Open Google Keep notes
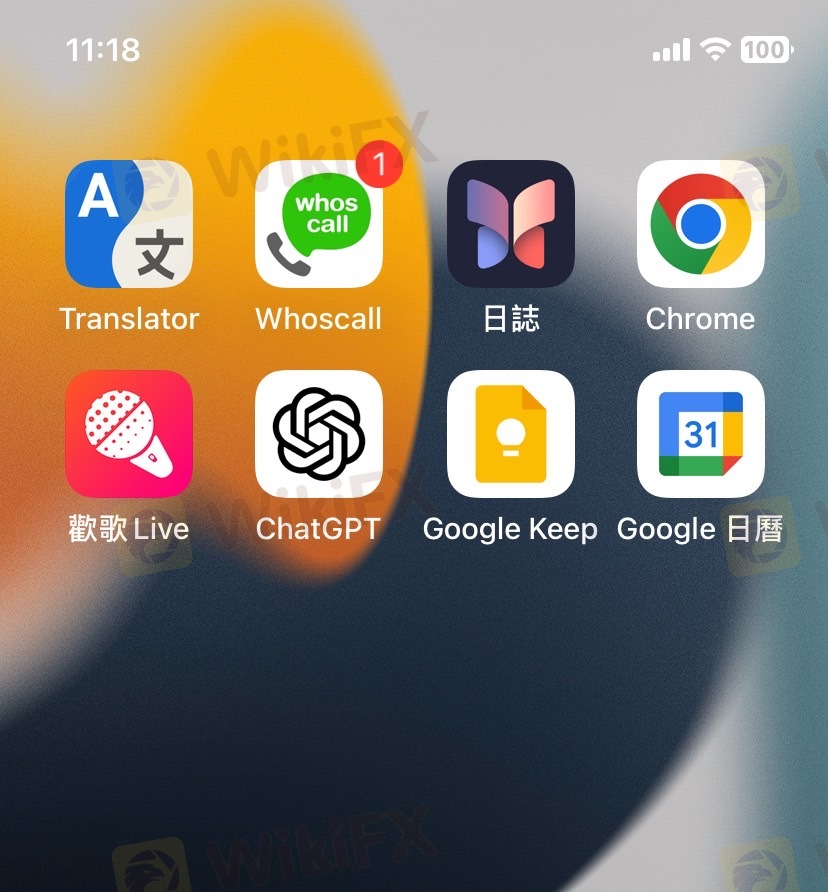Viewport: 828px width, 892px height. [510, 434]
